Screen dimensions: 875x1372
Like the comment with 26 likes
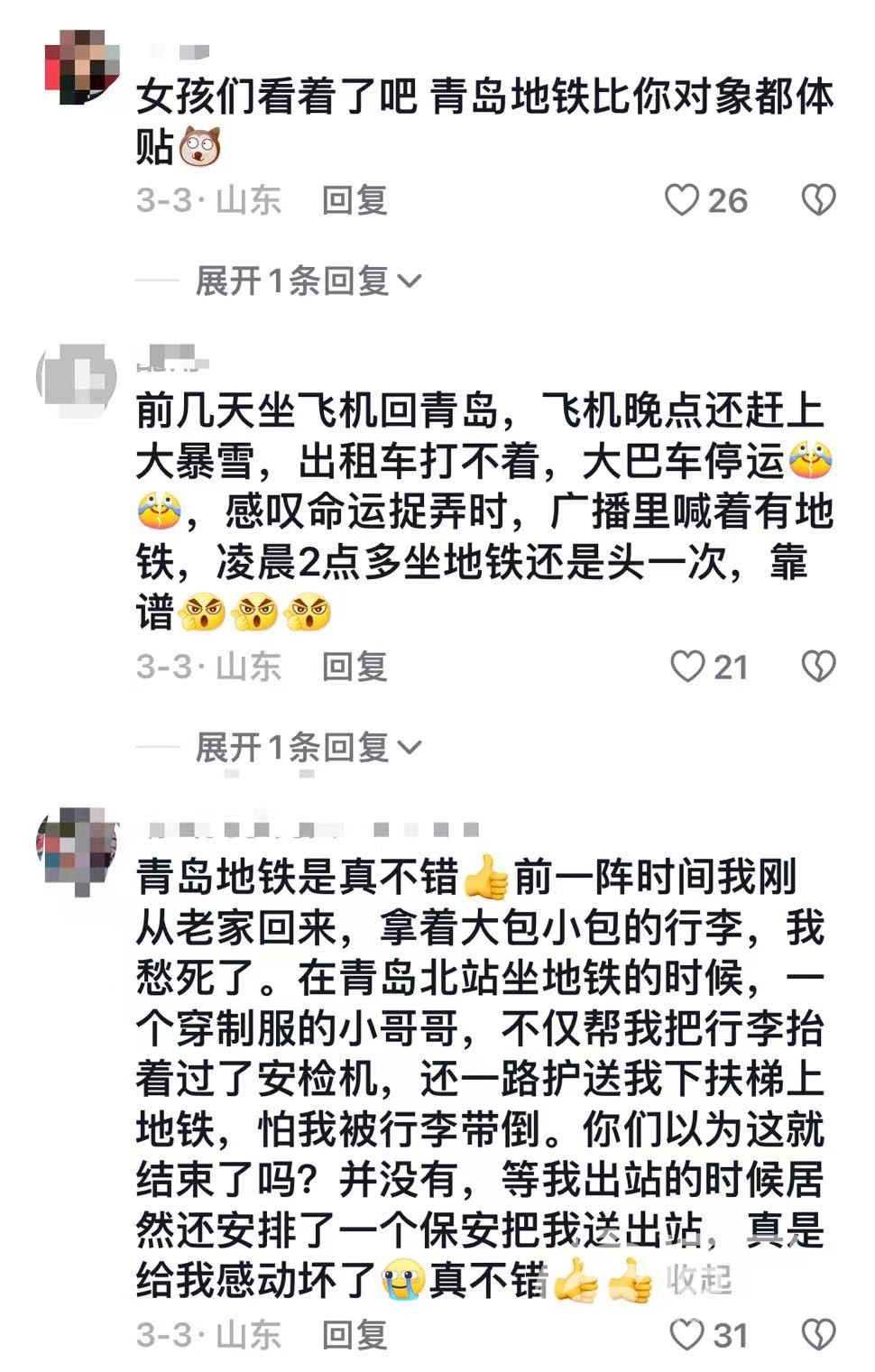[683, 200]
